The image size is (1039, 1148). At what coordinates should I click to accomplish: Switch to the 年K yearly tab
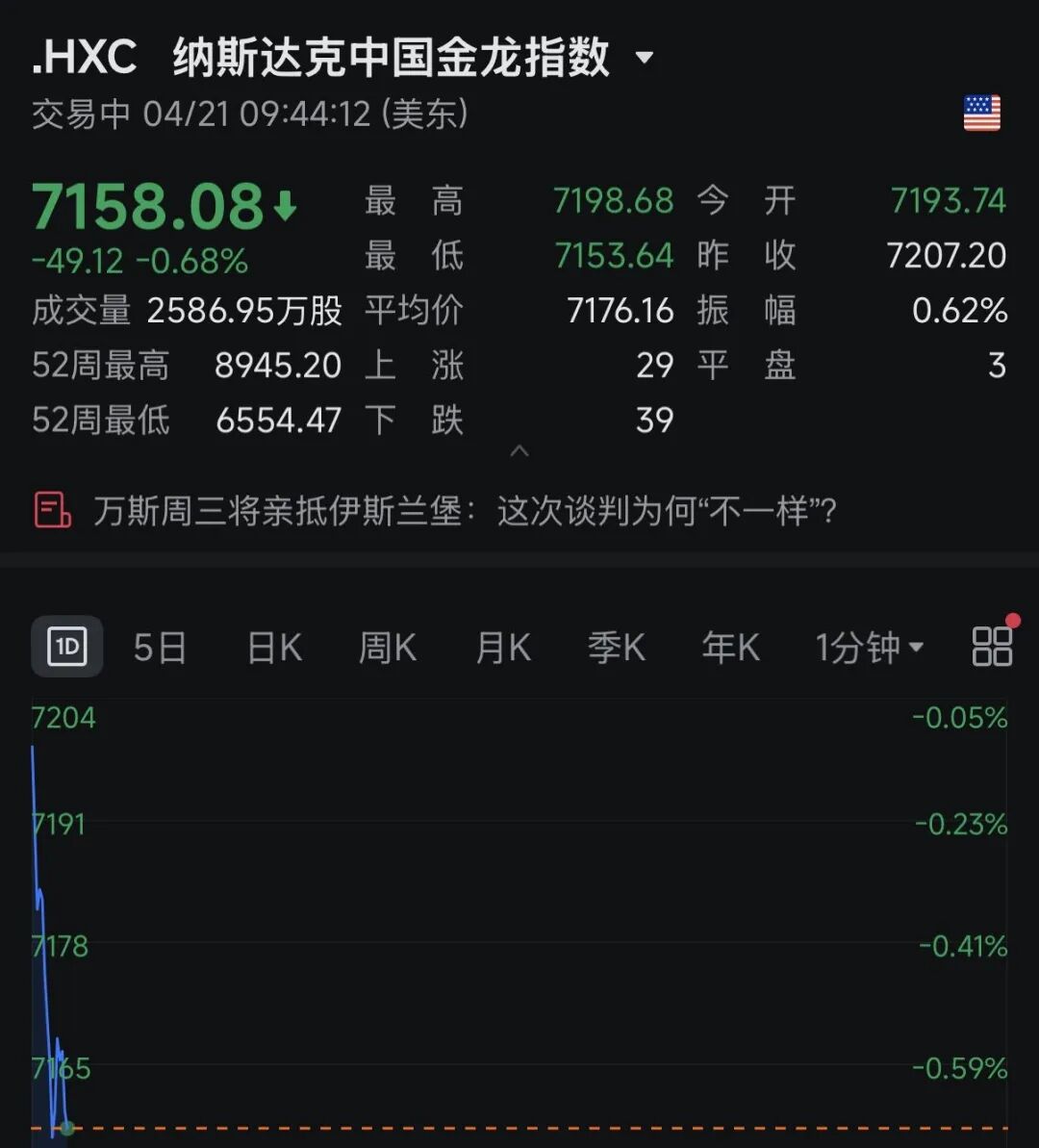tap(730, 647)
